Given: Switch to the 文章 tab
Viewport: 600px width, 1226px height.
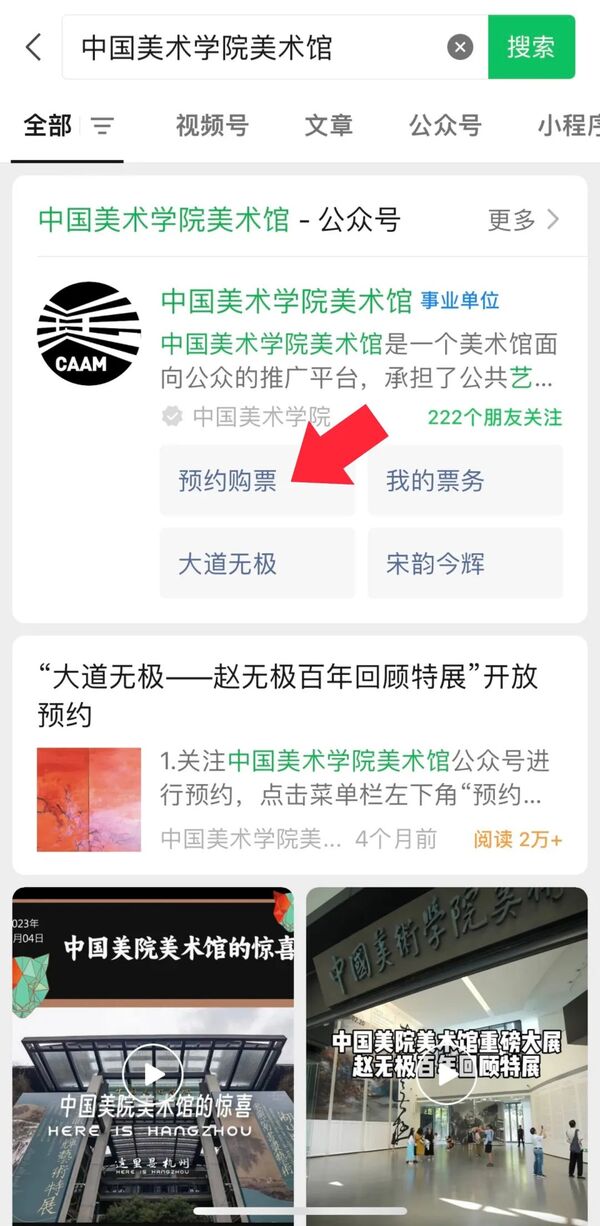Looking at the screenshot, I should pyautogui.click(x=328, y=126).
